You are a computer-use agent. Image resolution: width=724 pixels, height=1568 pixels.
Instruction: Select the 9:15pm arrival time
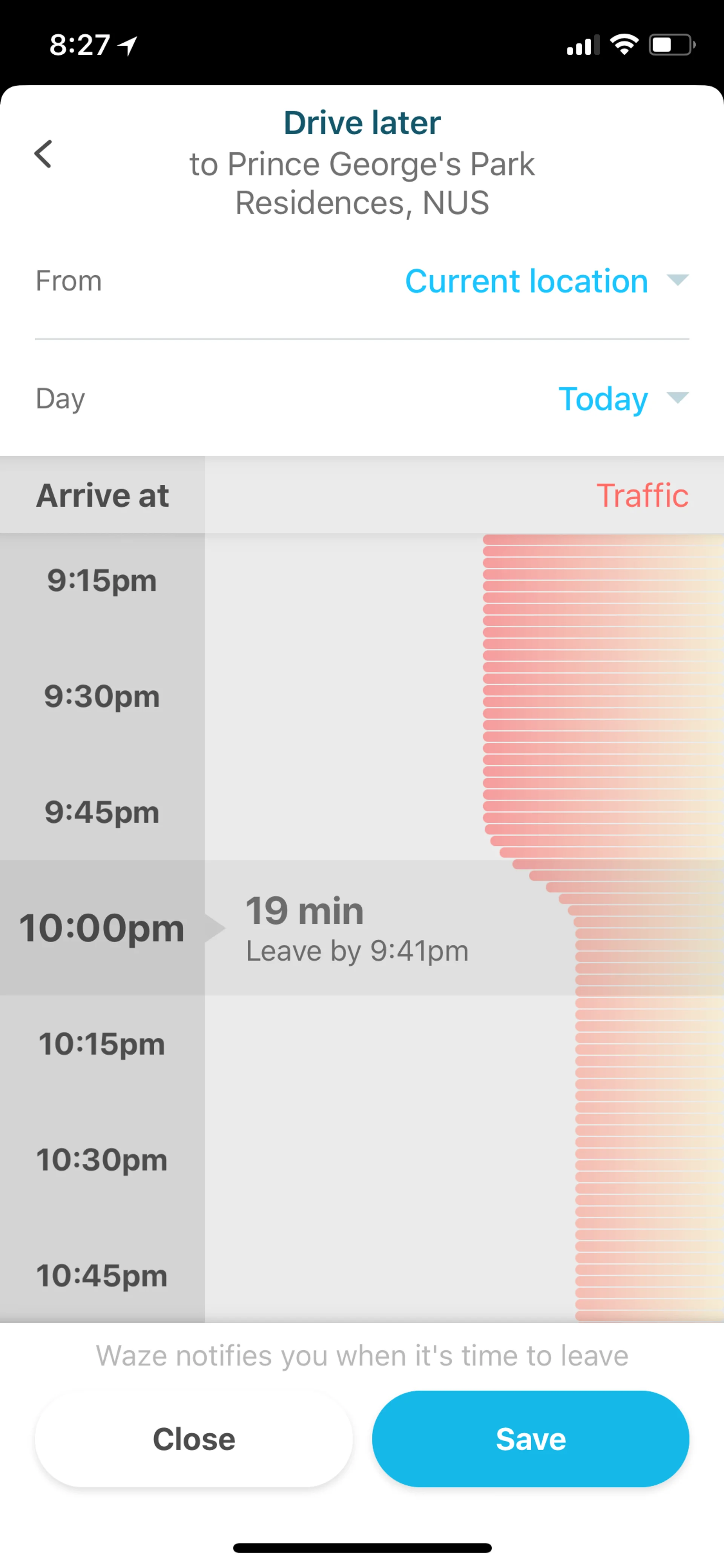[x=102, y=580]
